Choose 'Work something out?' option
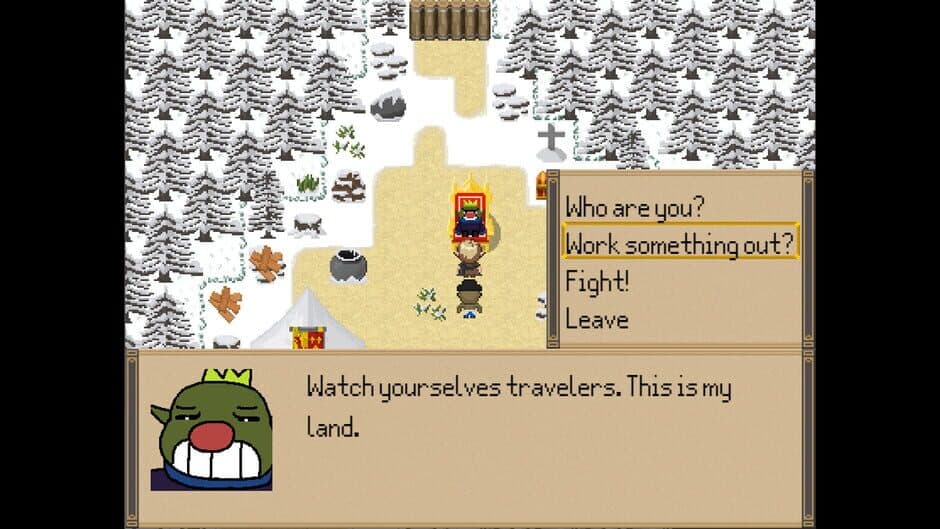The height and width of the screenshot is (529, 940). pos(679,243)
